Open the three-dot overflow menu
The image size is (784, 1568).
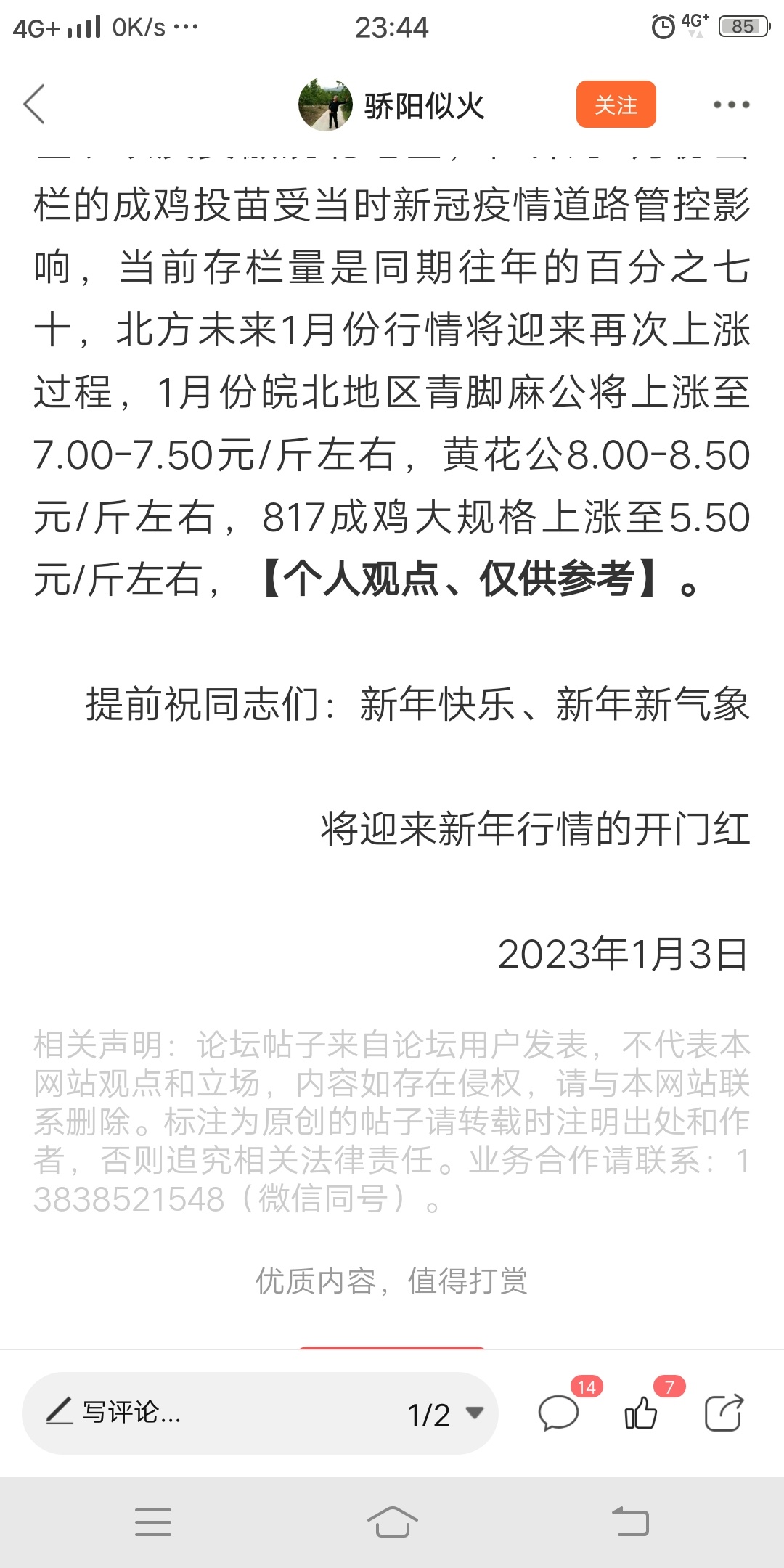tap(731, 105)
